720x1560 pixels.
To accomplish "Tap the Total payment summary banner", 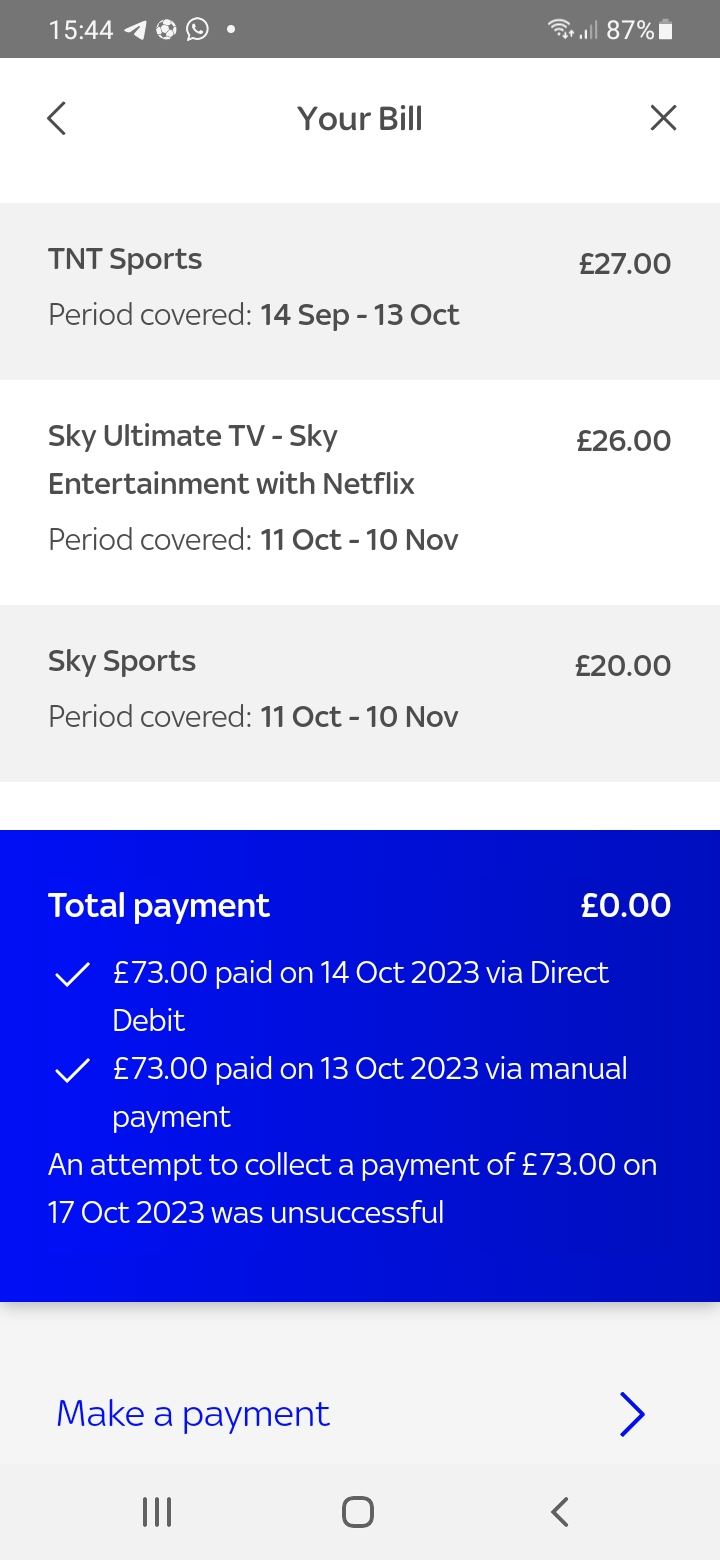I will click(360, 905).
